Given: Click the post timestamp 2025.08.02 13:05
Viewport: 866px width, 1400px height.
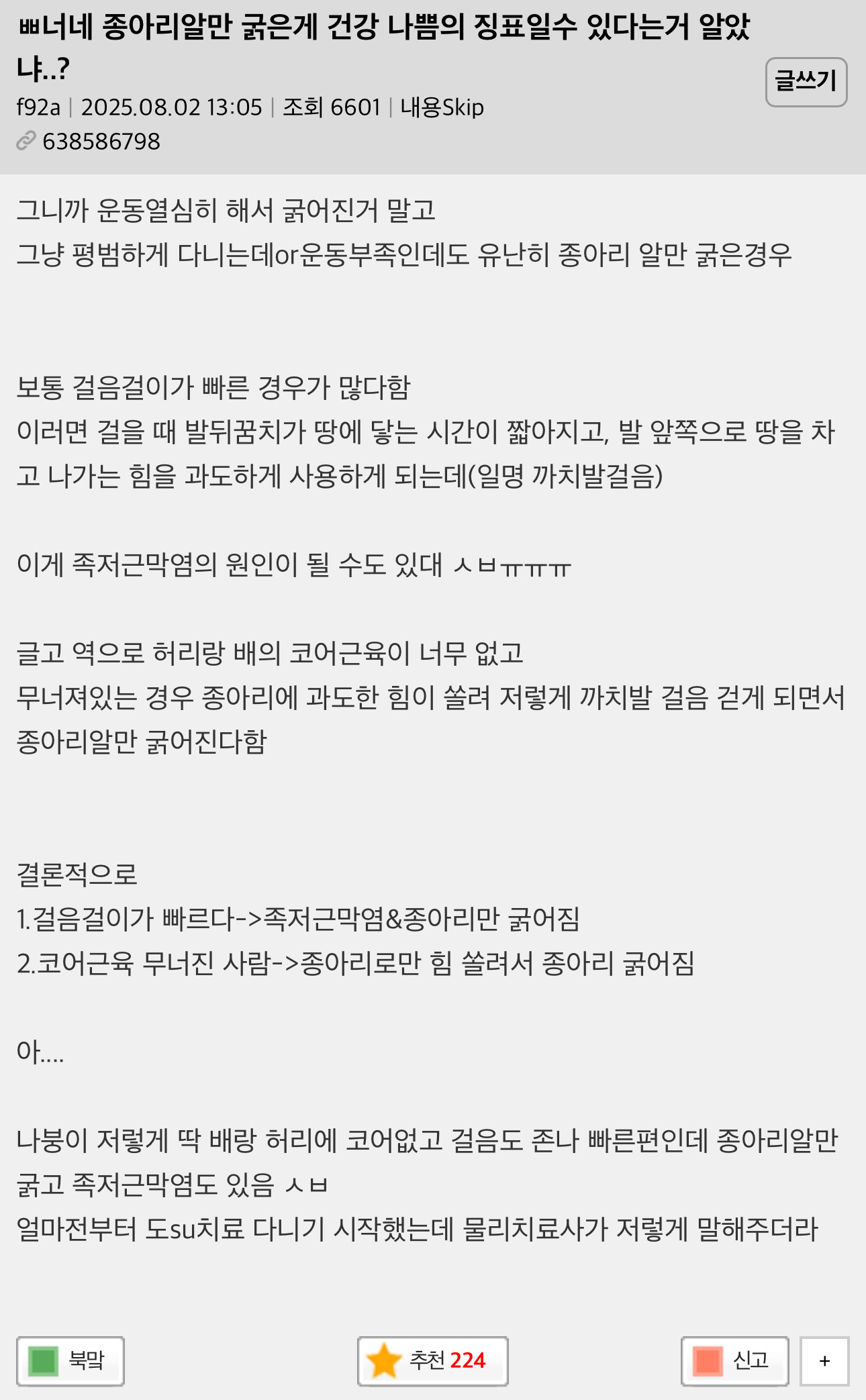Looking at the screenshot, I should pos(171,107).
